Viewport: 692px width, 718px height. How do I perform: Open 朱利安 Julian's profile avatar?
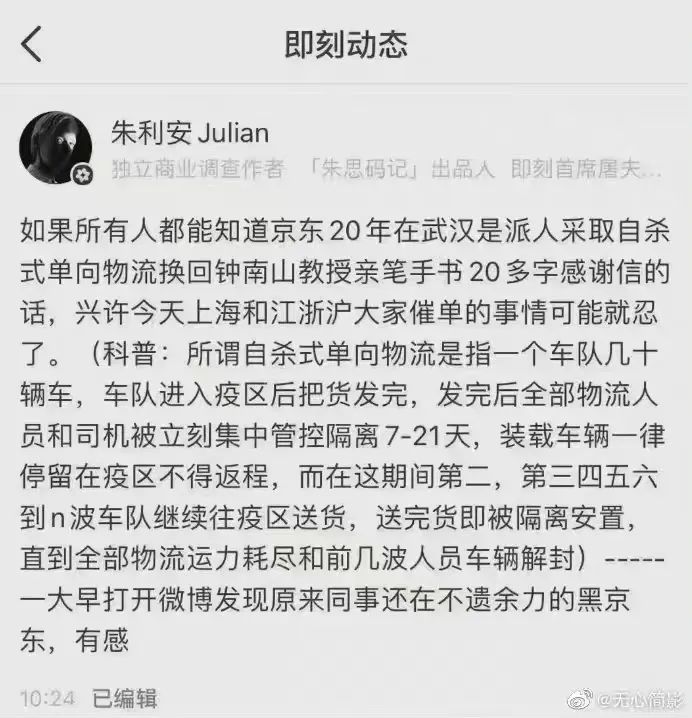coord(57,148)
